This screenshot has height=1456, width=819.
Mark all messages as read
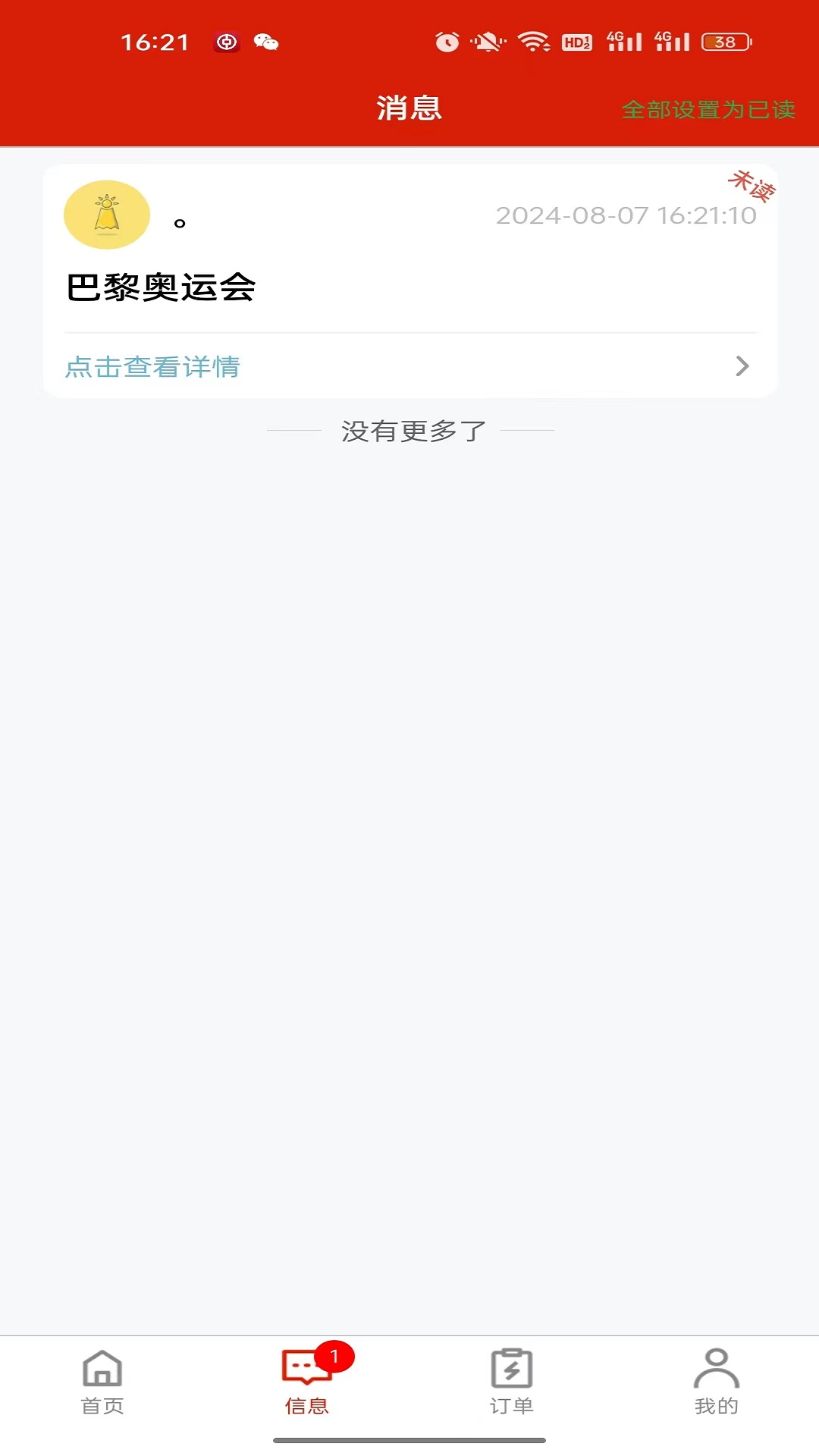(708, 110)
